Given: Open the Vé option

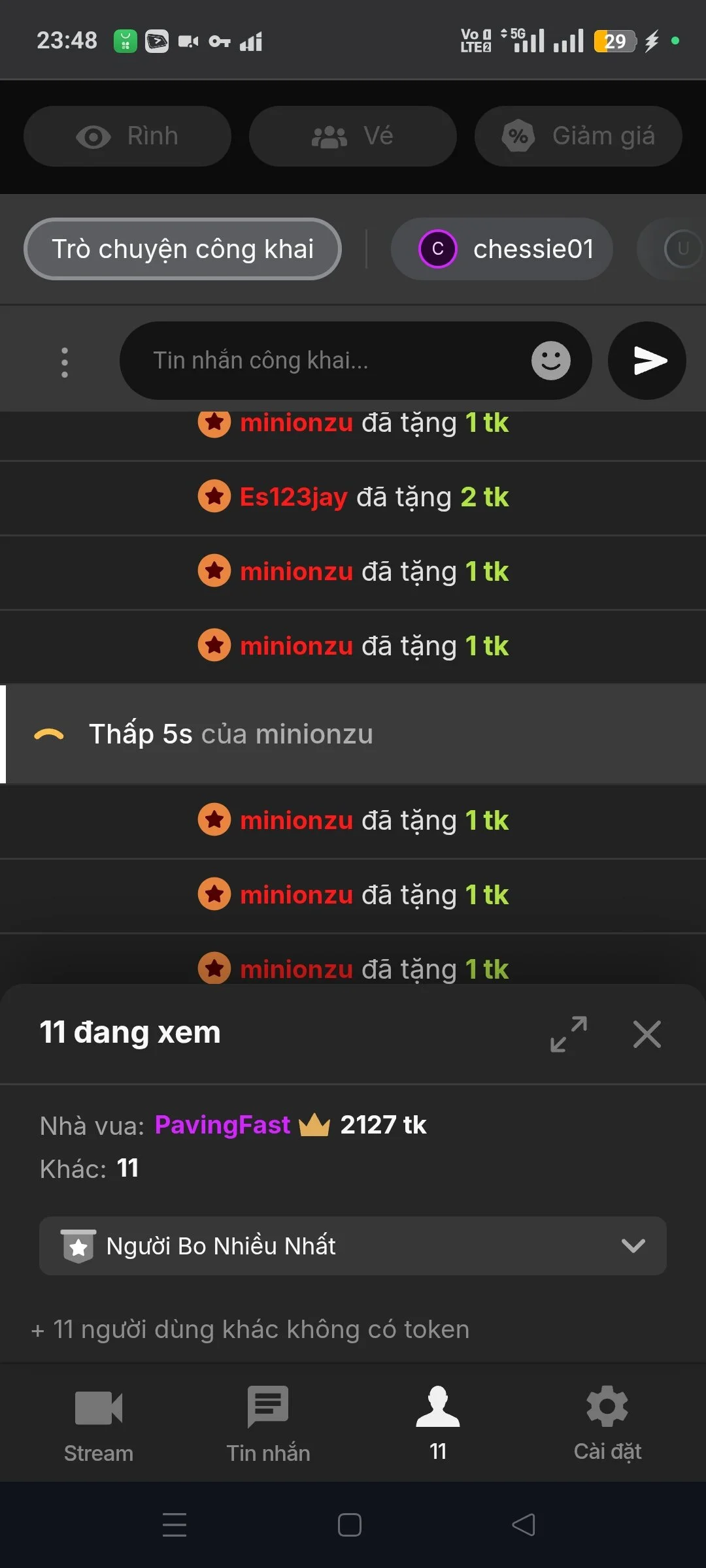Looking at the screenshot, I should tap(352, 136).
